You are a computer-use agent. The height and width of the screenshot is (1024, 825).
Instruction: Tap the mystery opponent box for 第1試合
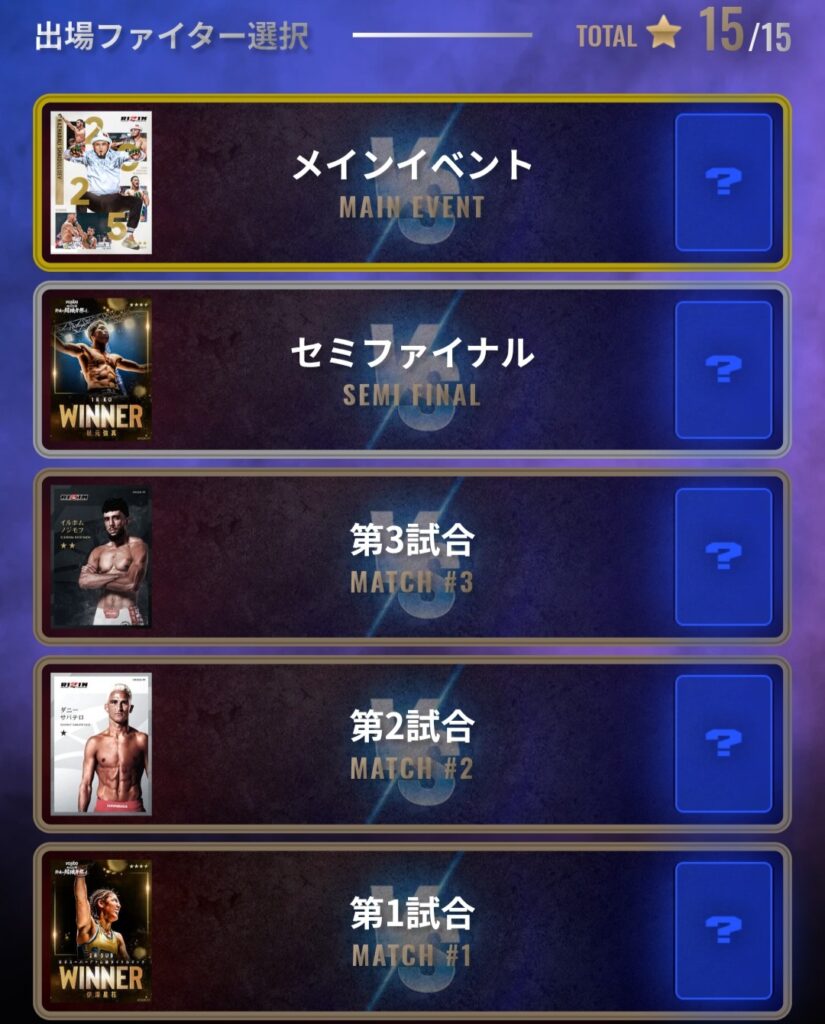(x=723, y=930)
